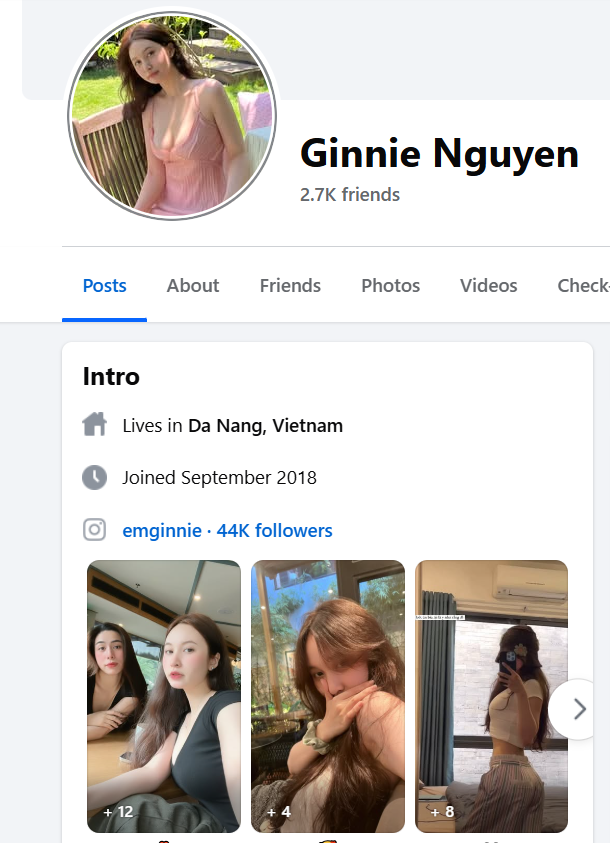
Task: Open the profile picture
Action: click(170, 116)
